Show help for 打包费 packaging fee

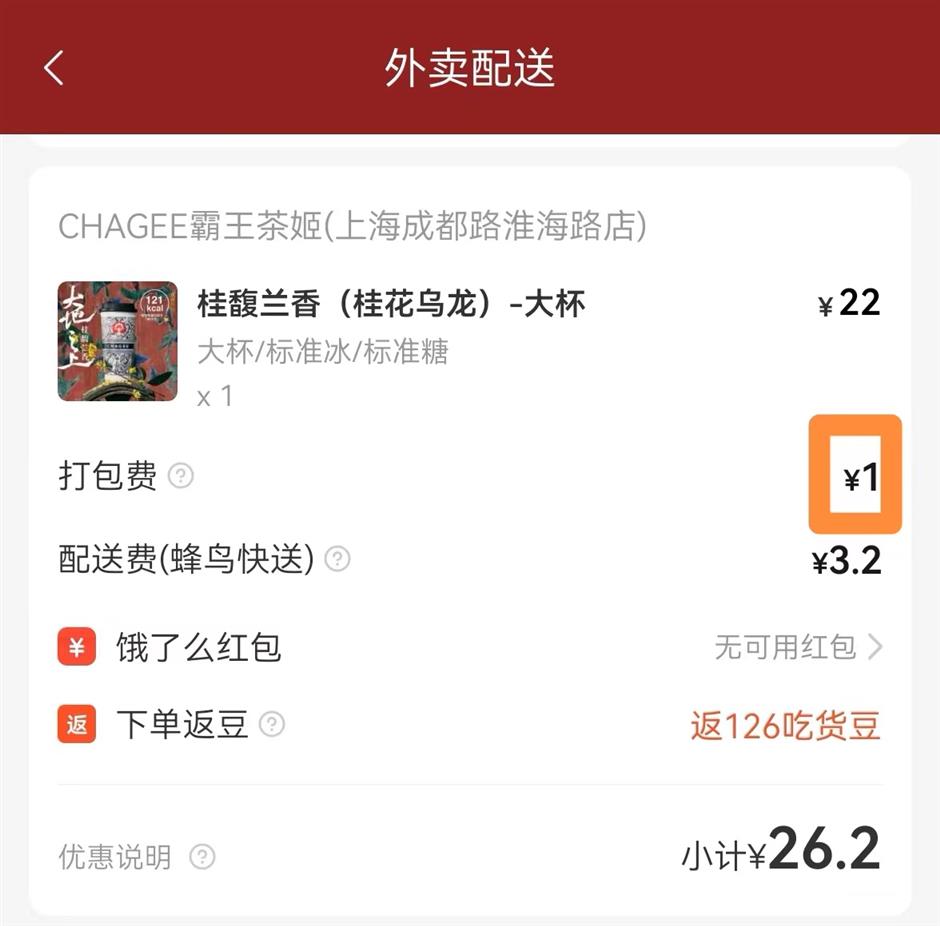coord(180,477)
